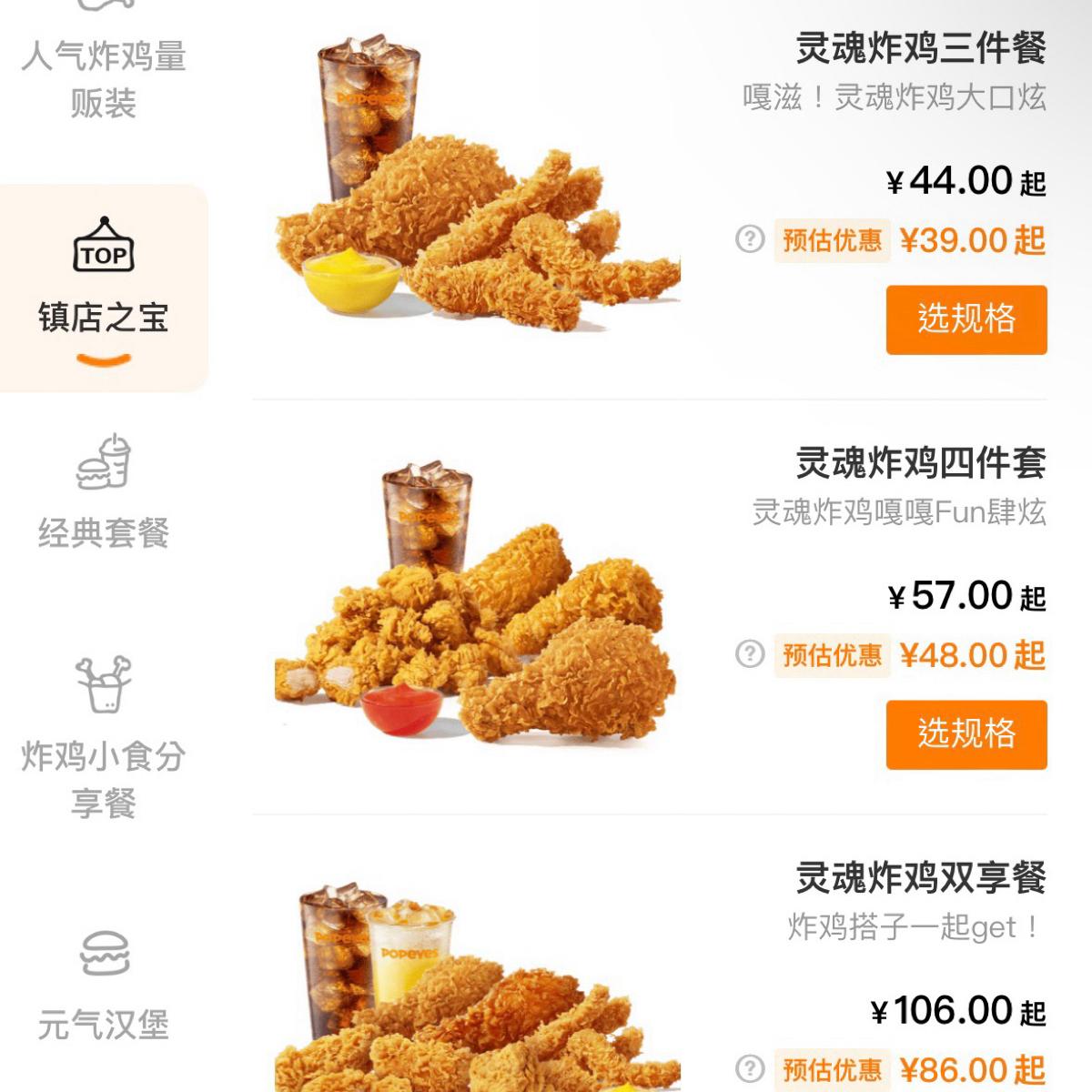Show discount help for ¥86.00 estimate
The height and width of the screenshot is (1092, 1092).
[x=750, y=1068]
